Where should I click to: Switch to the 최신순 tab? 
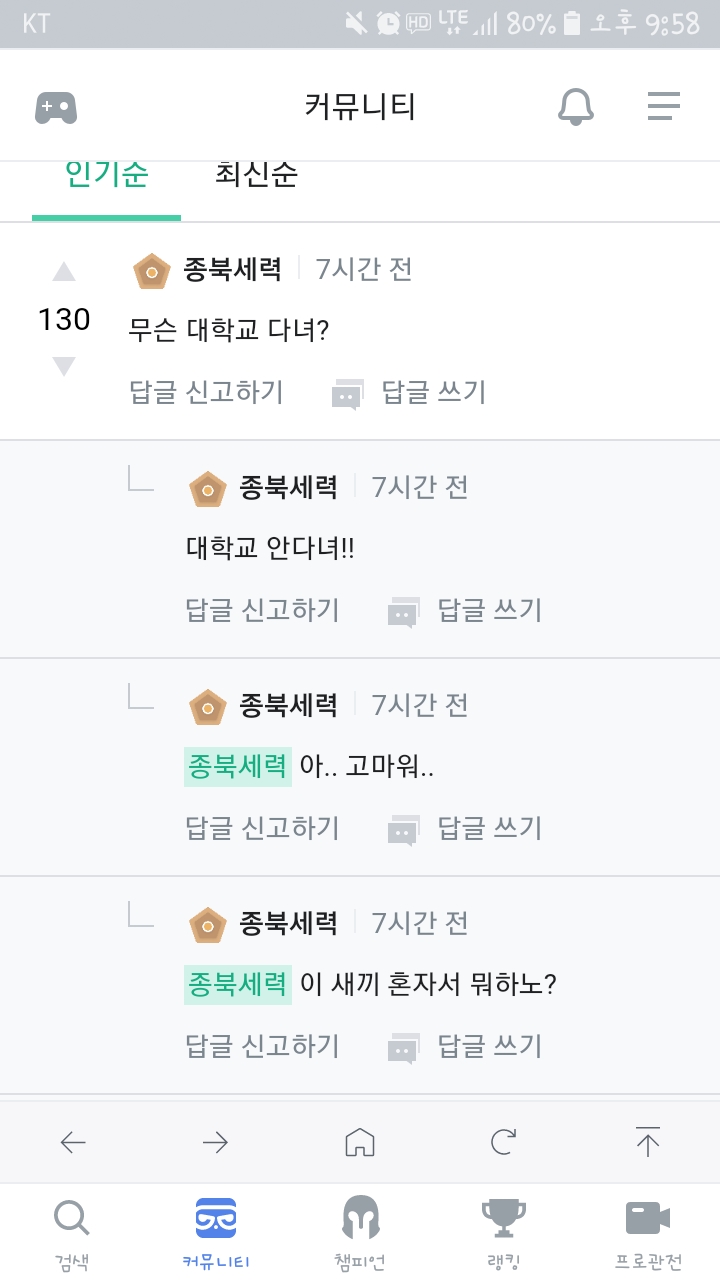click(x=253, y=173)
